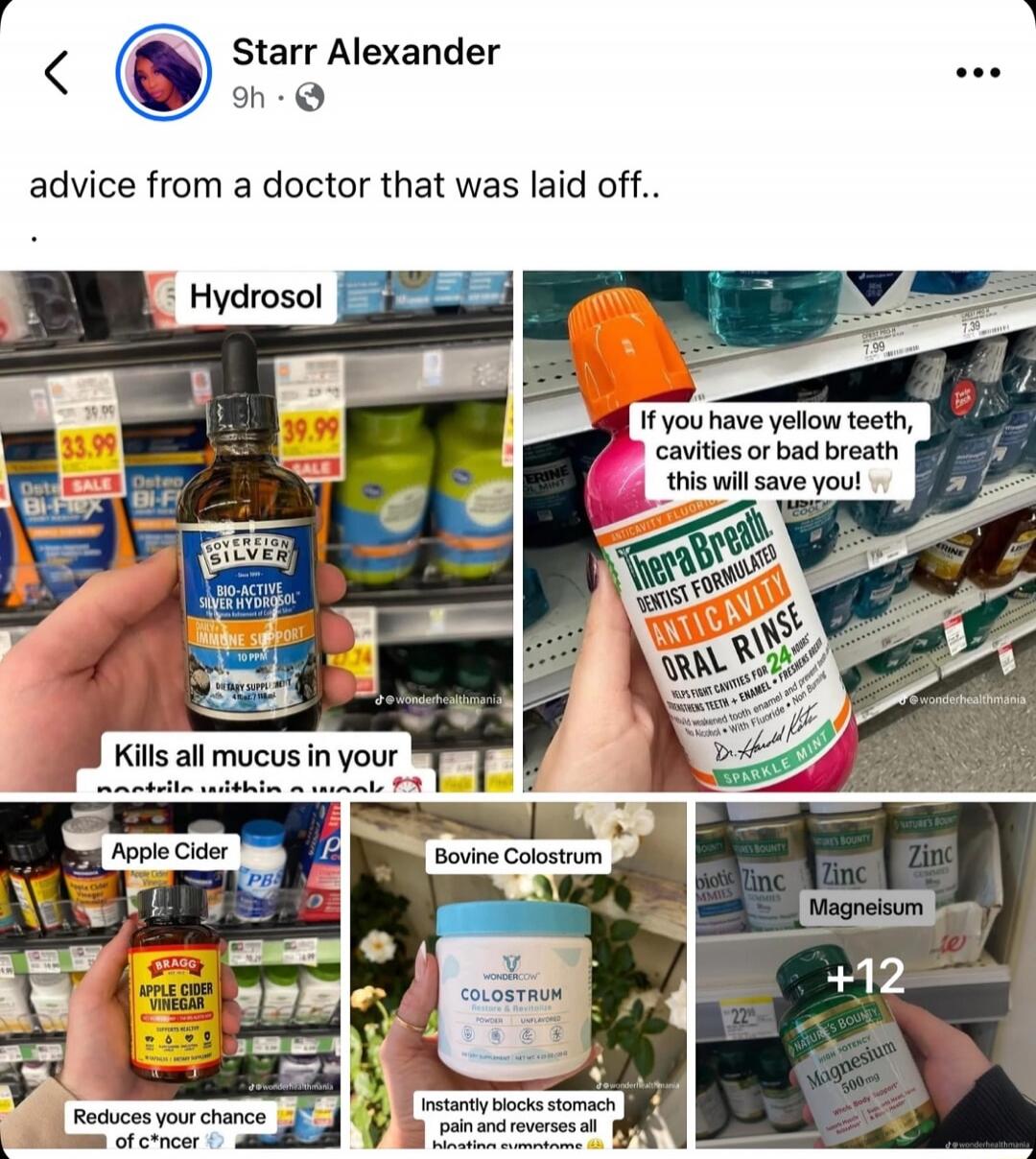
Task: Go back using the arrow icon
Action: pyautogui.click(x=57, y=73)
